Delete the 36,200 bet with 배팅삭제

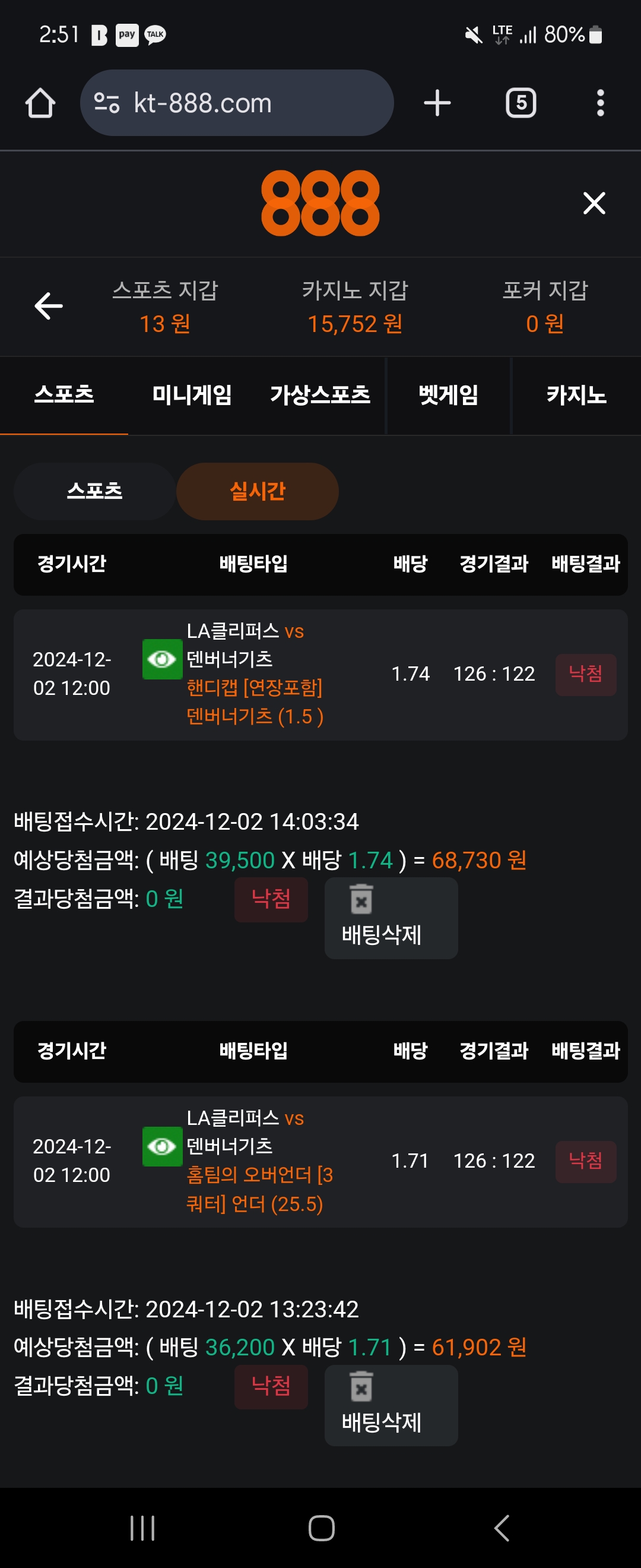tap(391, 1405)
